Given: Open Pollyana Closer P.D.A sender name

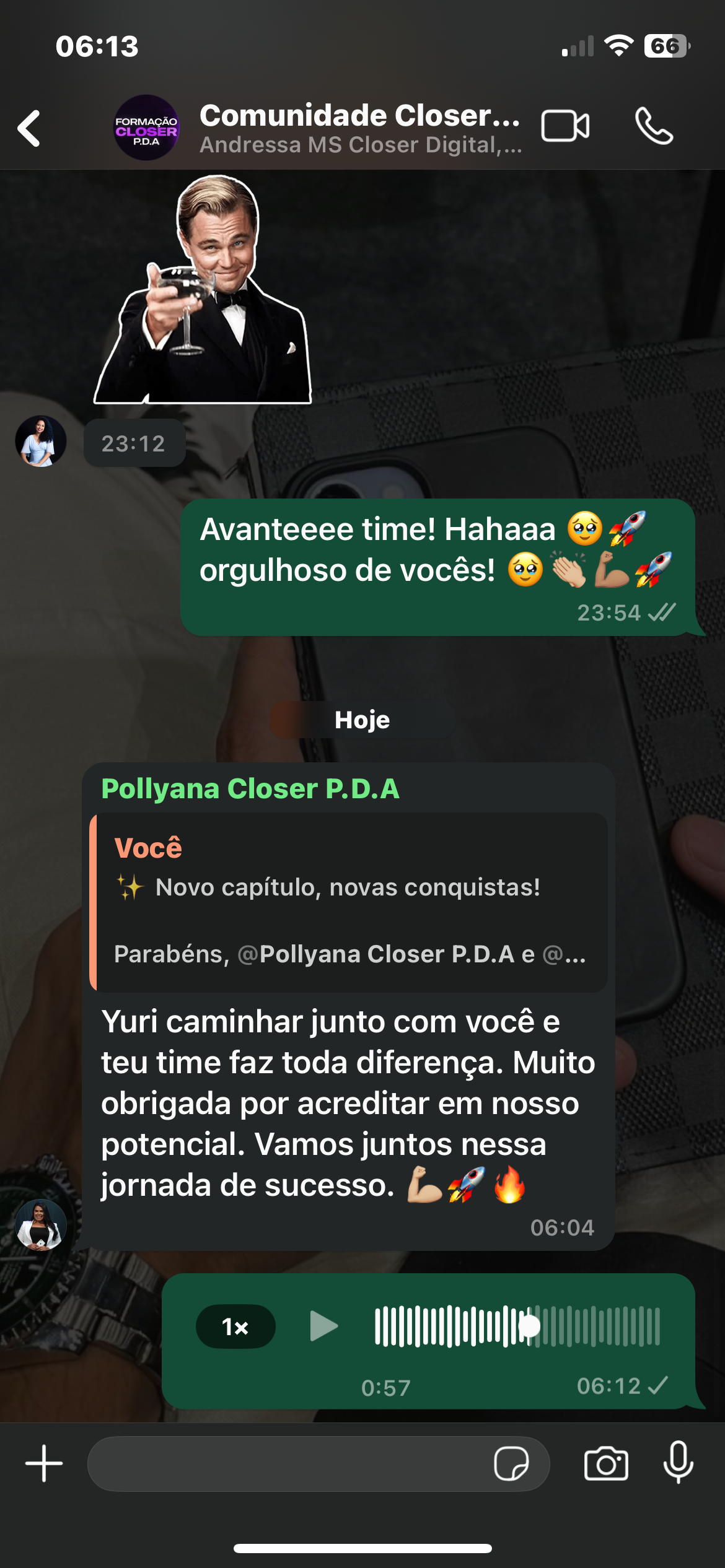Looking at the screenshot, I should (x=250, y=789).
